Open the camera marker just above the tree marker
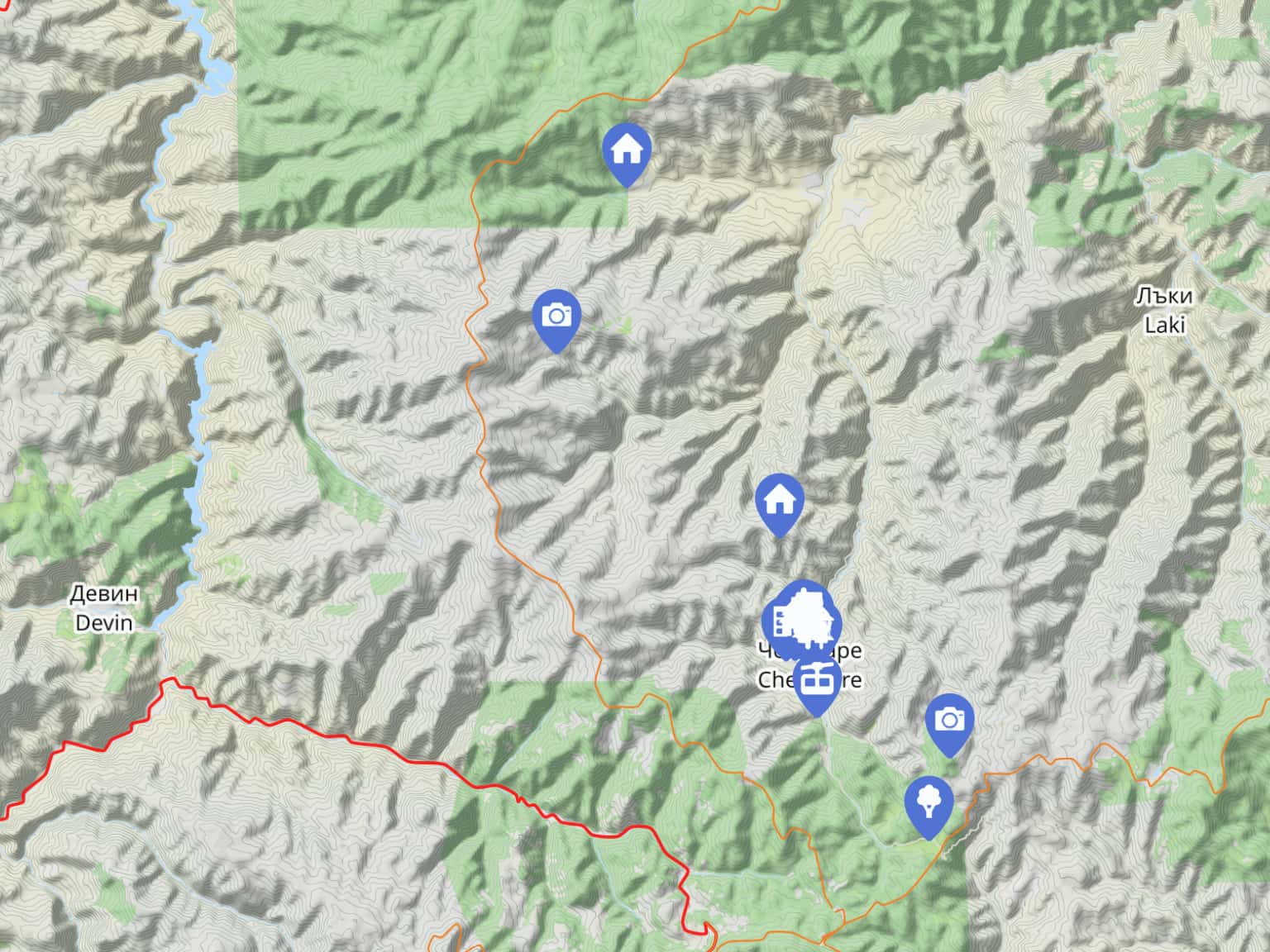1270x952 pixels. click(949, 721)
